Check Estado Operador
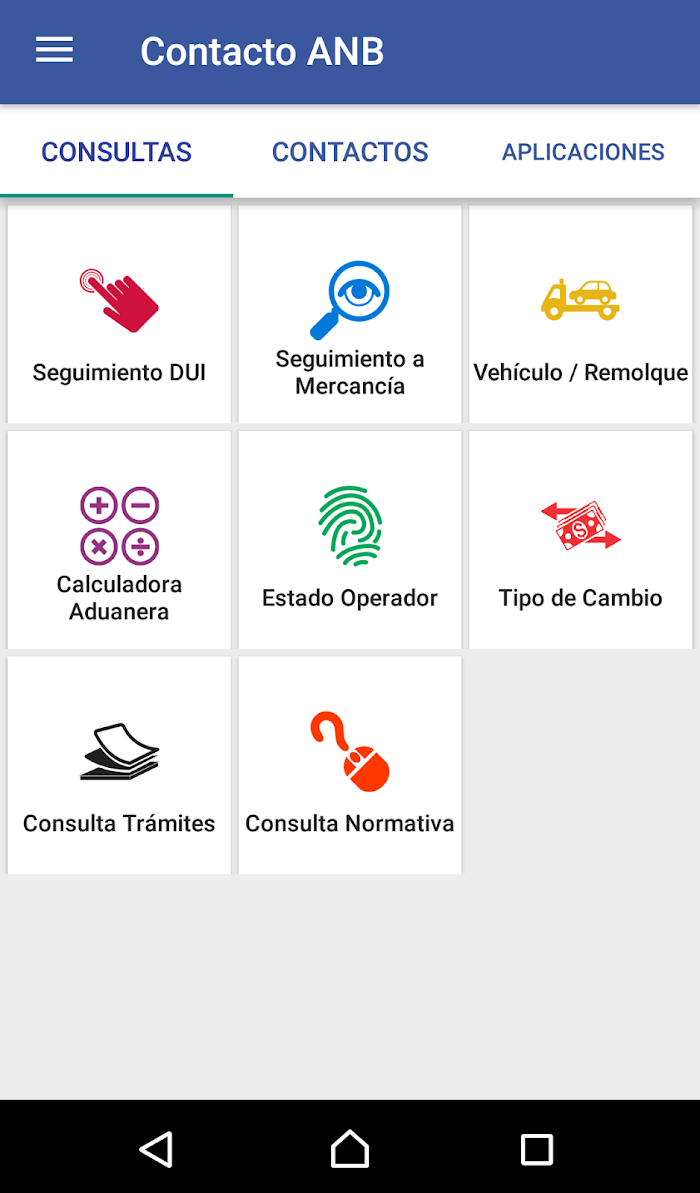700x1193 pixels. tap(350, 540)
